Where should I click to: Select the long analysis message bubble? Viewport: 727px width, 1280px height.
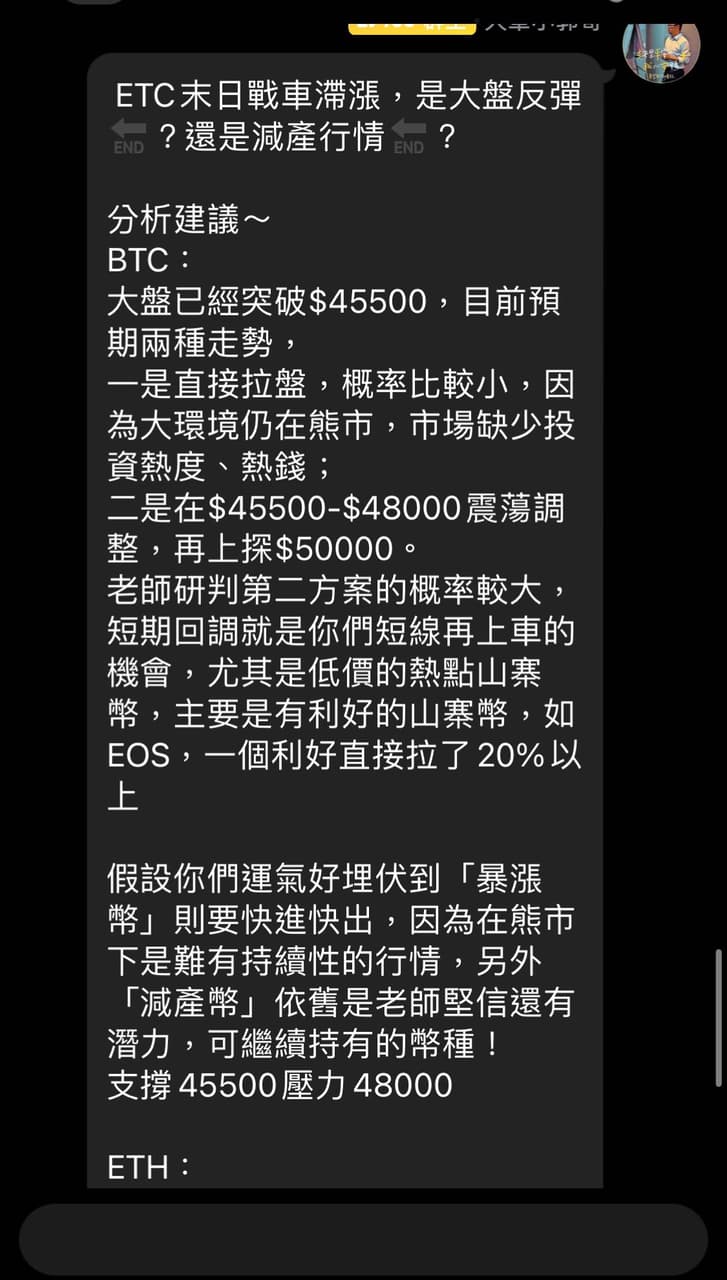350,620
